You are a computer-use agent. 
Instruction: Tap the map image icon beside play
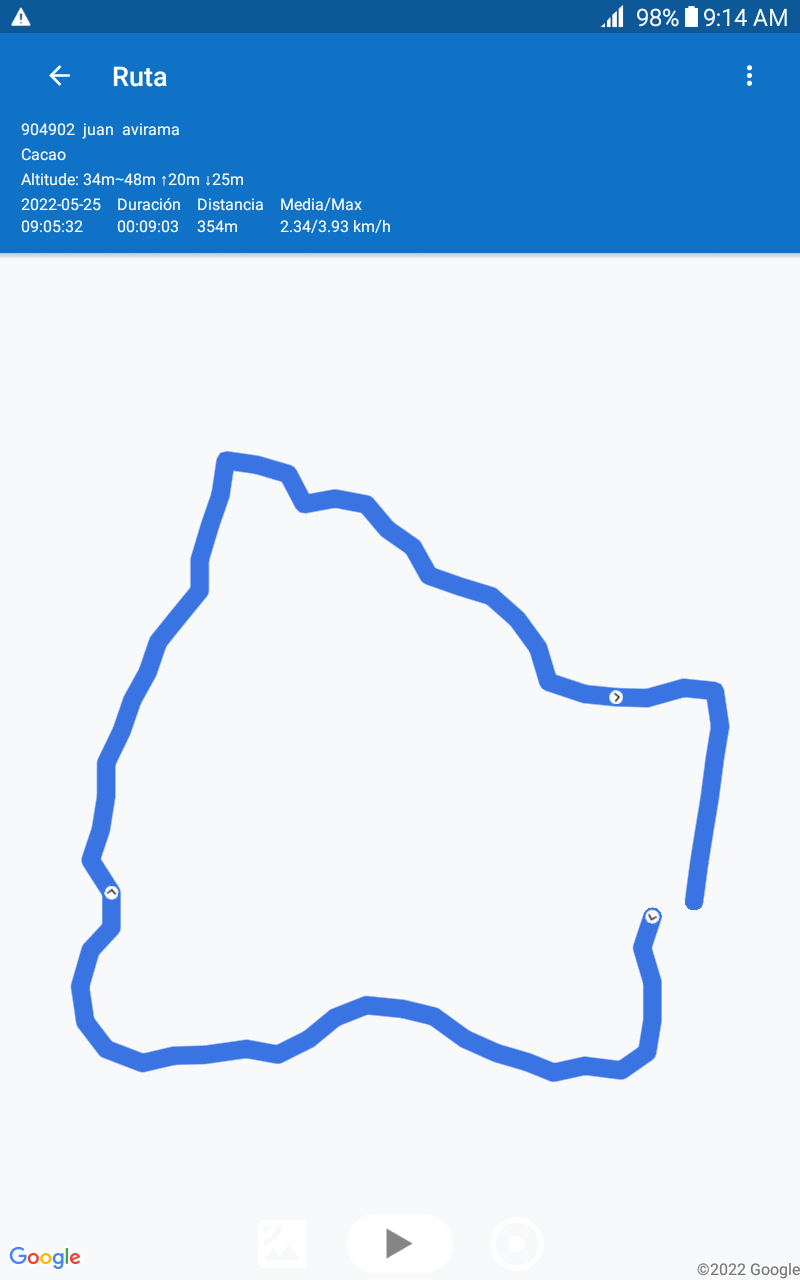[282, 1244]
